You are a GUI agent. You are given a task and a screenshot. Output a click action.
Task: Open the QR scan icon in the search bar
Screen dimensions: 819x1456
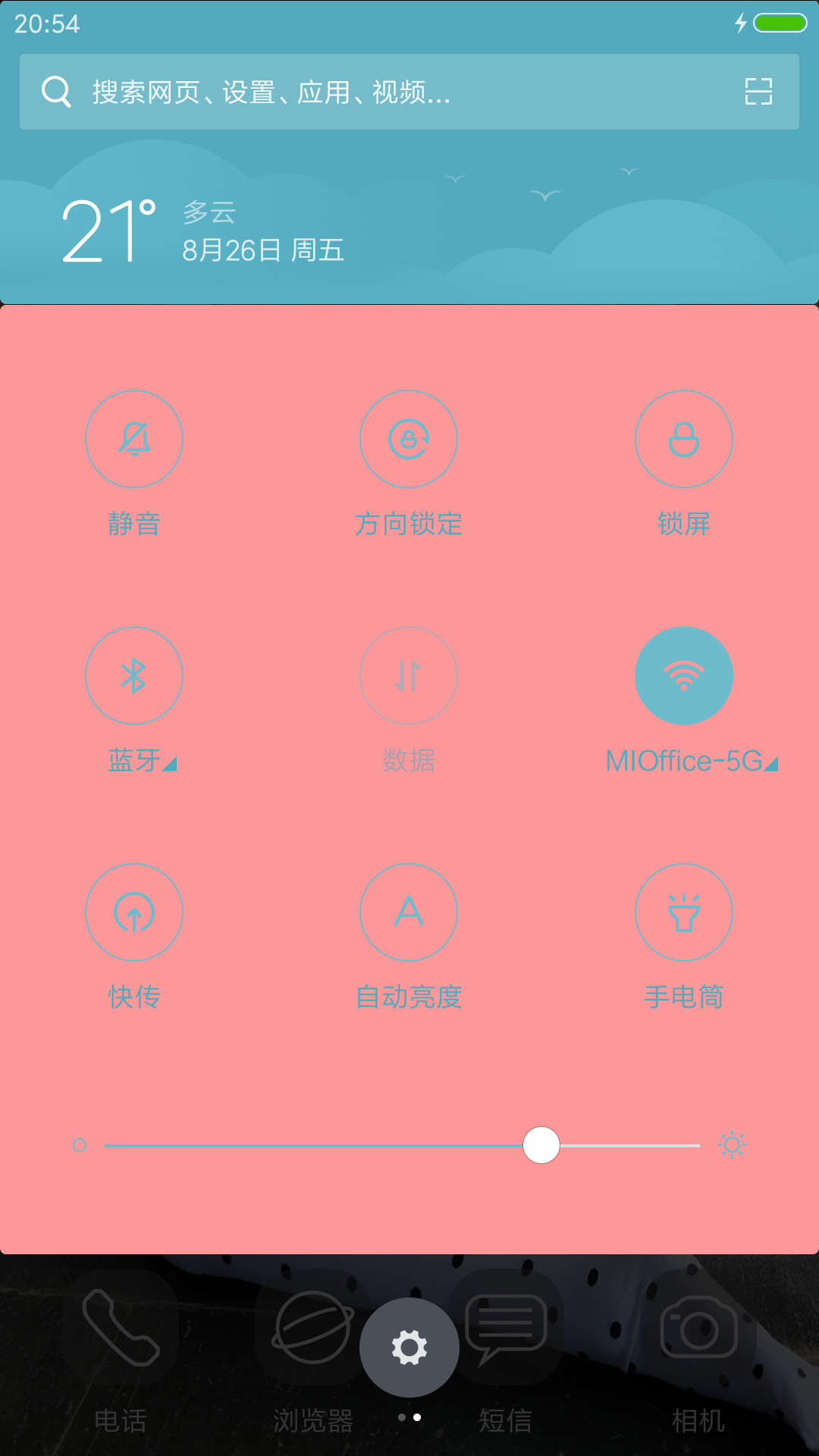[x=758, y=92]
